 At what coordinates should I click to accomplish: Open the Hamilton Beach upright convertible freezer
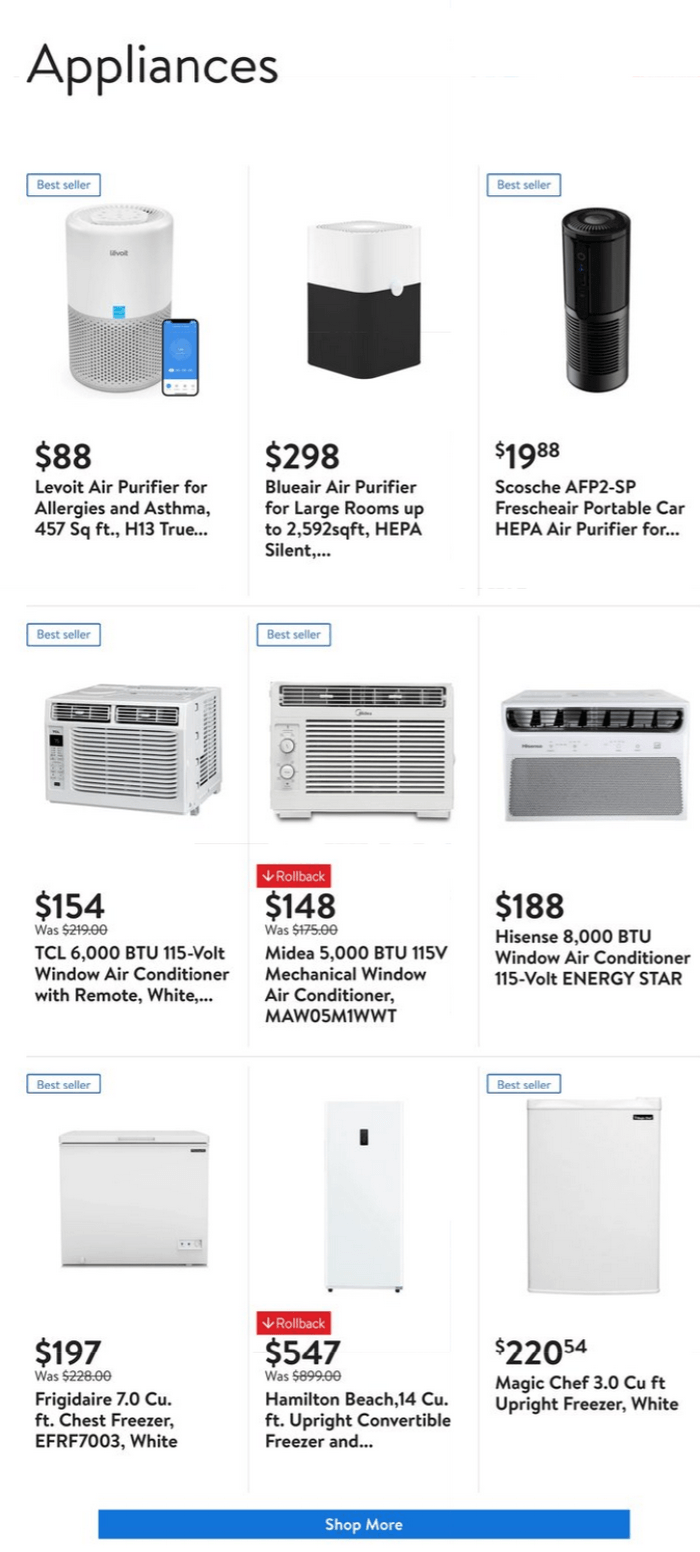[364, 1278]
